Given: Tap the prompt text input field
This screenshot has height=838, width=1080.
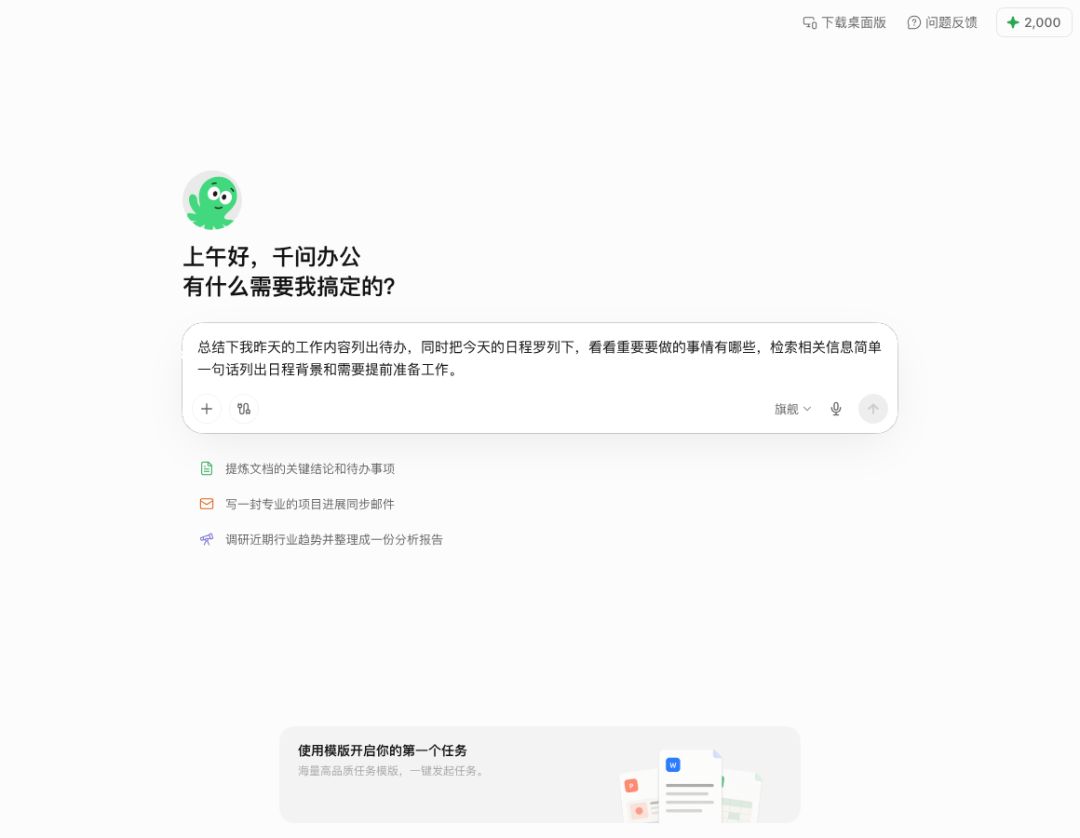Looking at the screenshot, I should point(539,358).
